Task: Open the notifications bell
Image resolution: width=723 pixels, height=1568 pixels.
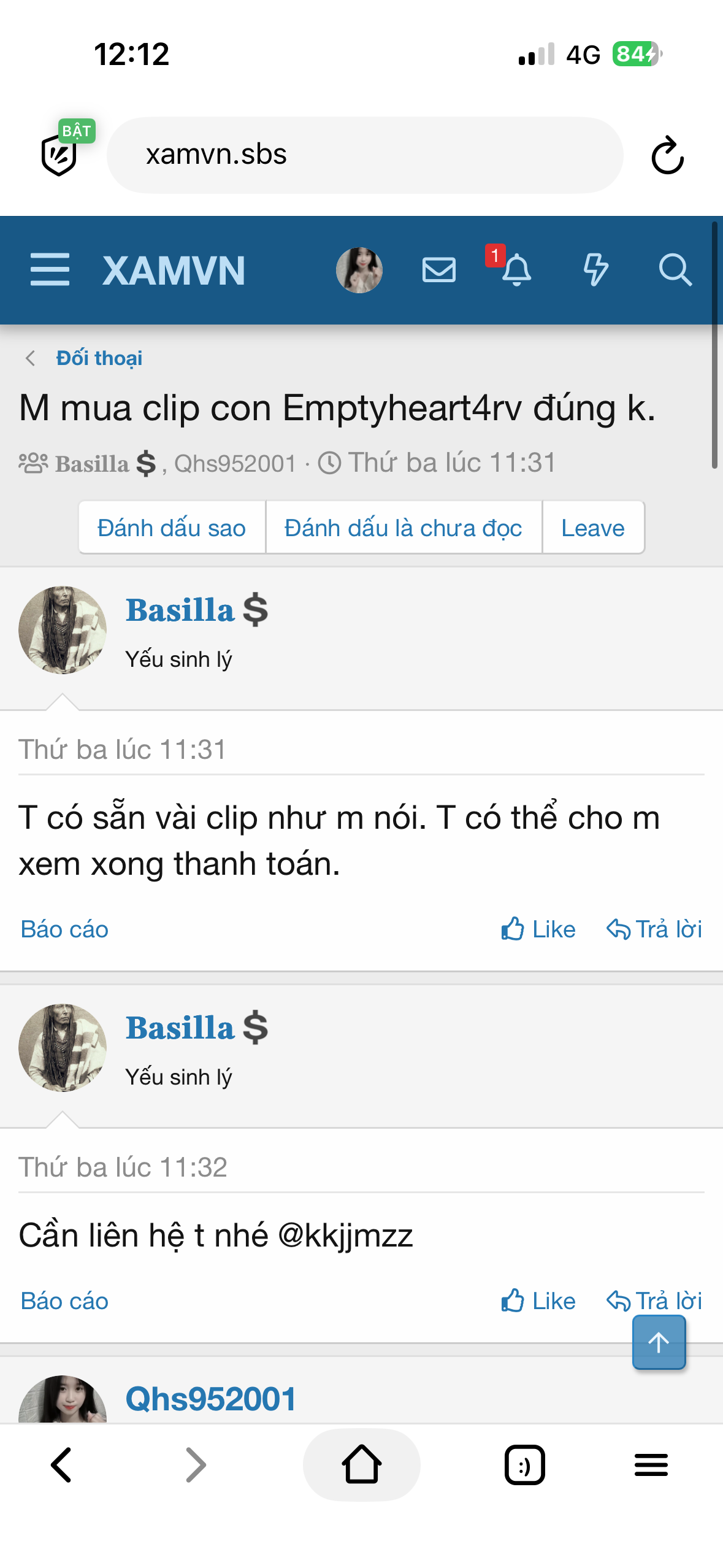Action: tap(516, 270)
